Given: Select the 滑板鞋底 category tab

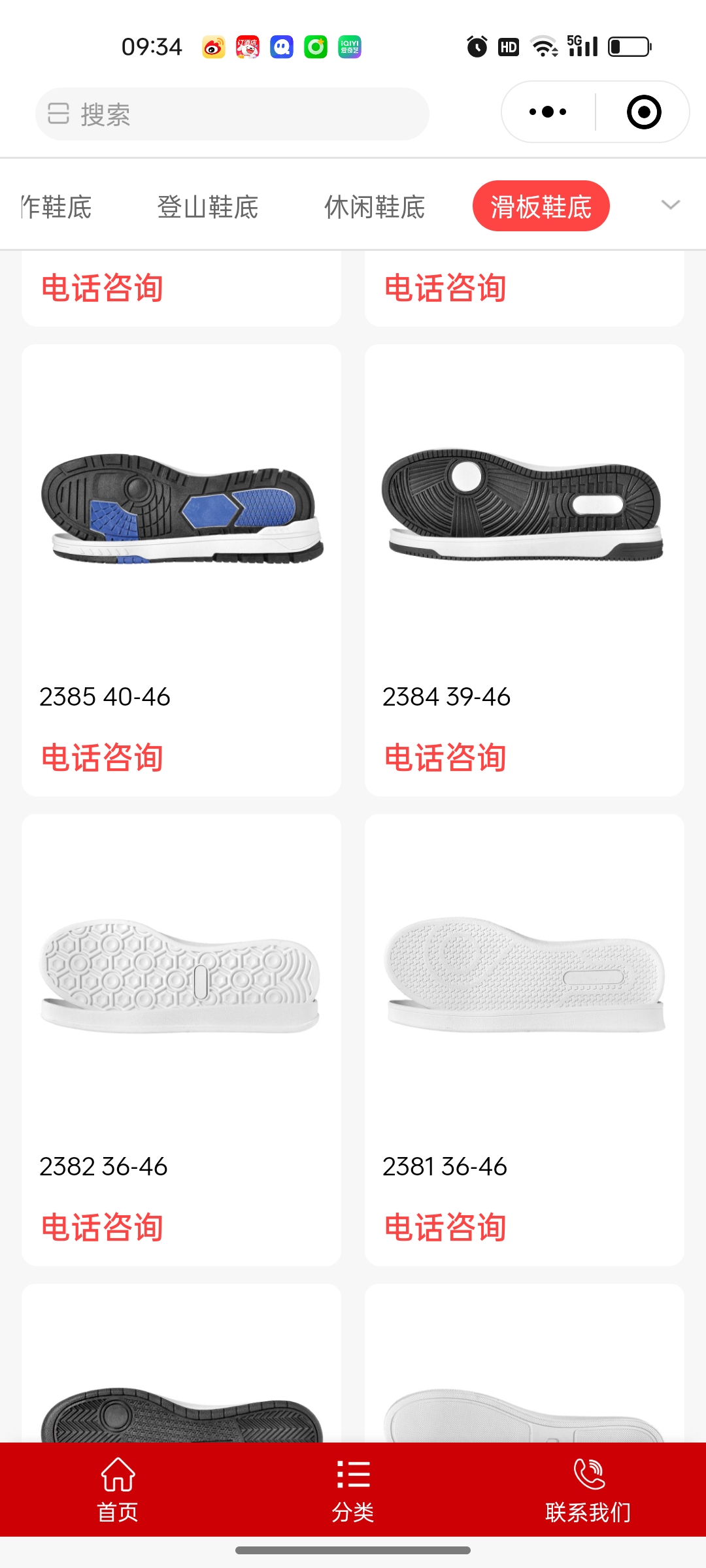Looking at the screenshot, I should point(541,206).
